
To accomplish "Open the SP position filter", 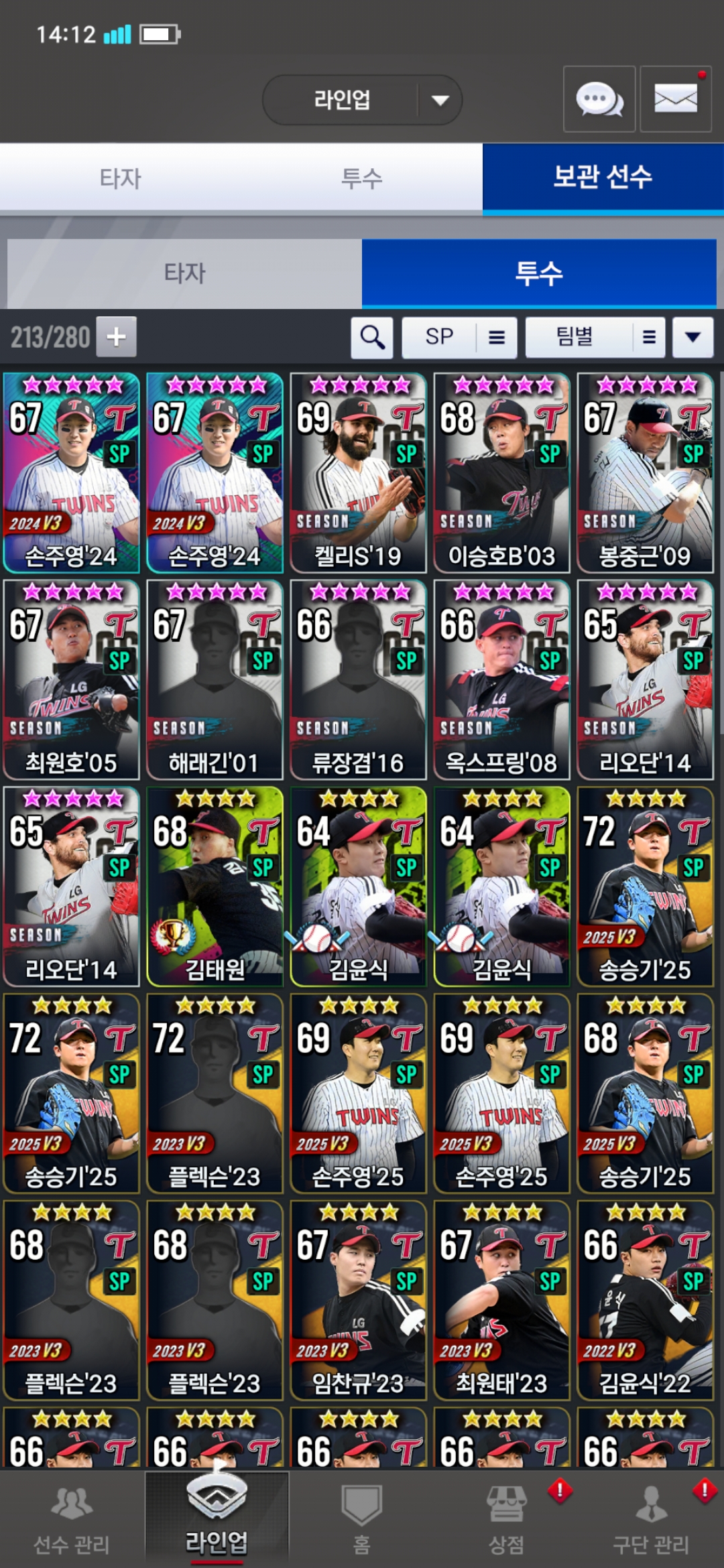I will point(459,336).
